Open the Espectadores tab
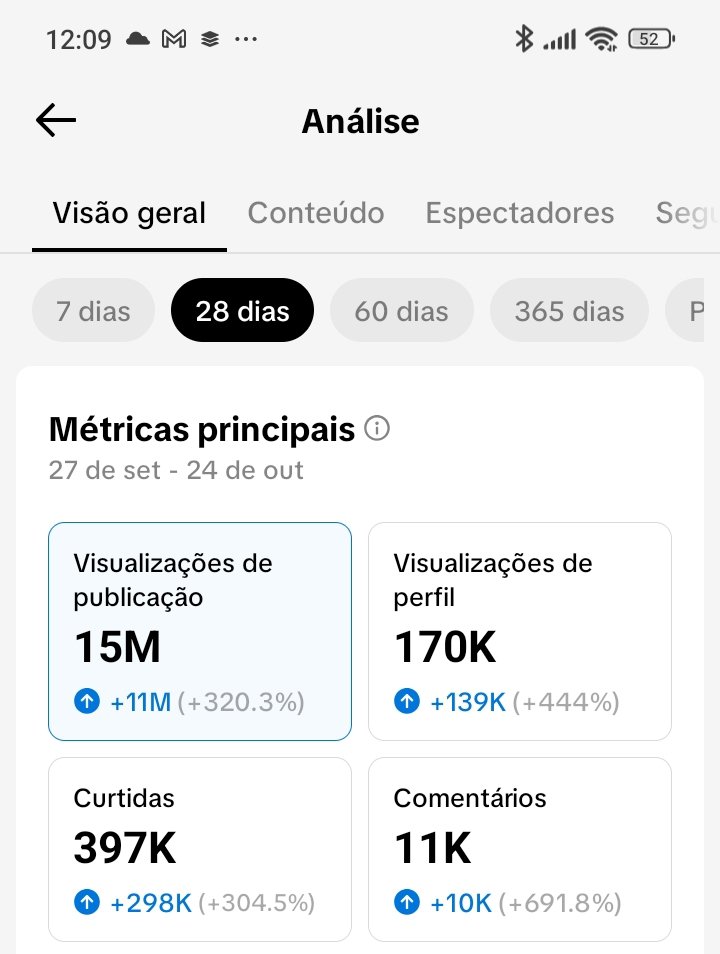Viewport: 720px width, 954px height. (x=519, y=213)
